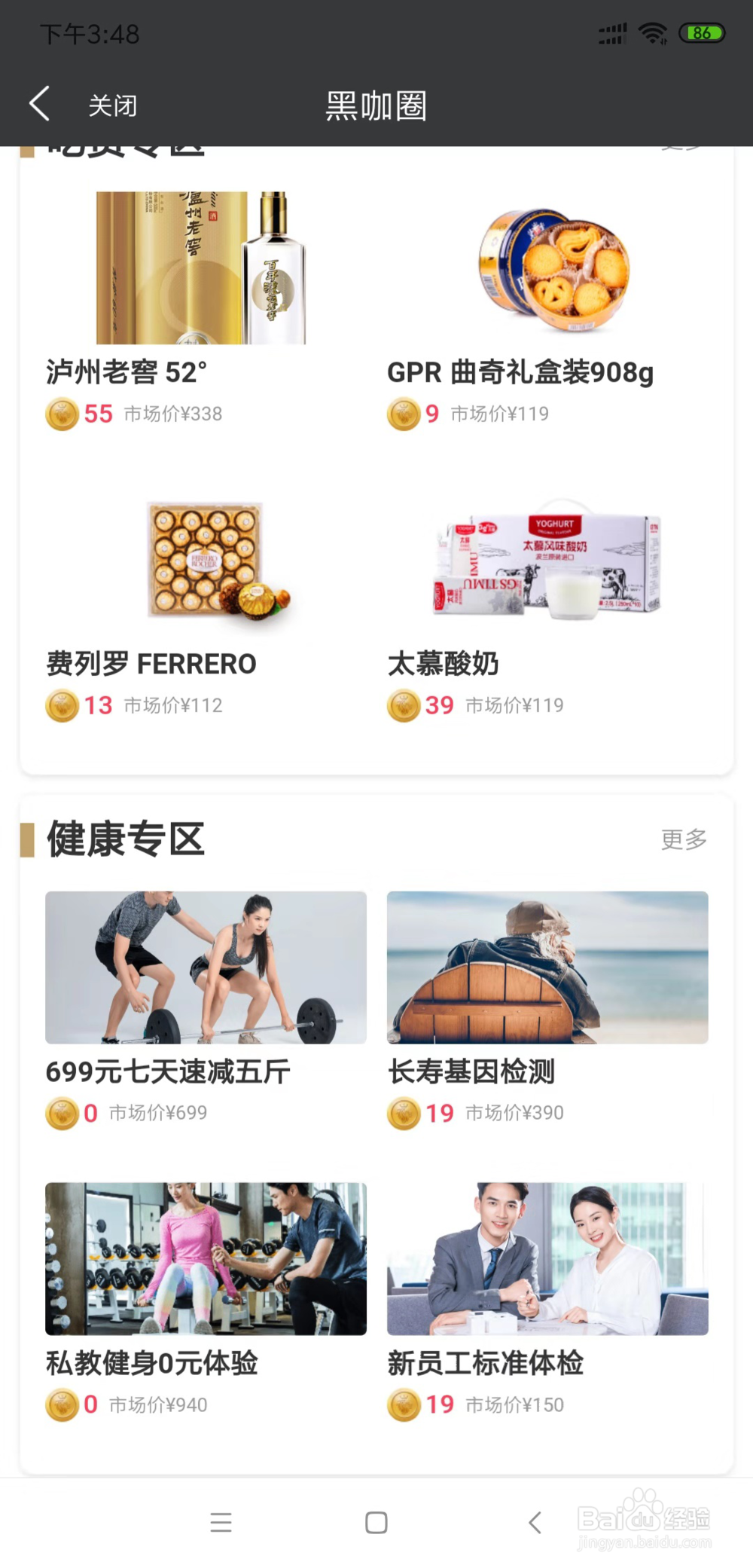The image size is (753, 1568).
Task: Tap the Wi-Fi icon in status bar
Action: click(x=652, y=32)
